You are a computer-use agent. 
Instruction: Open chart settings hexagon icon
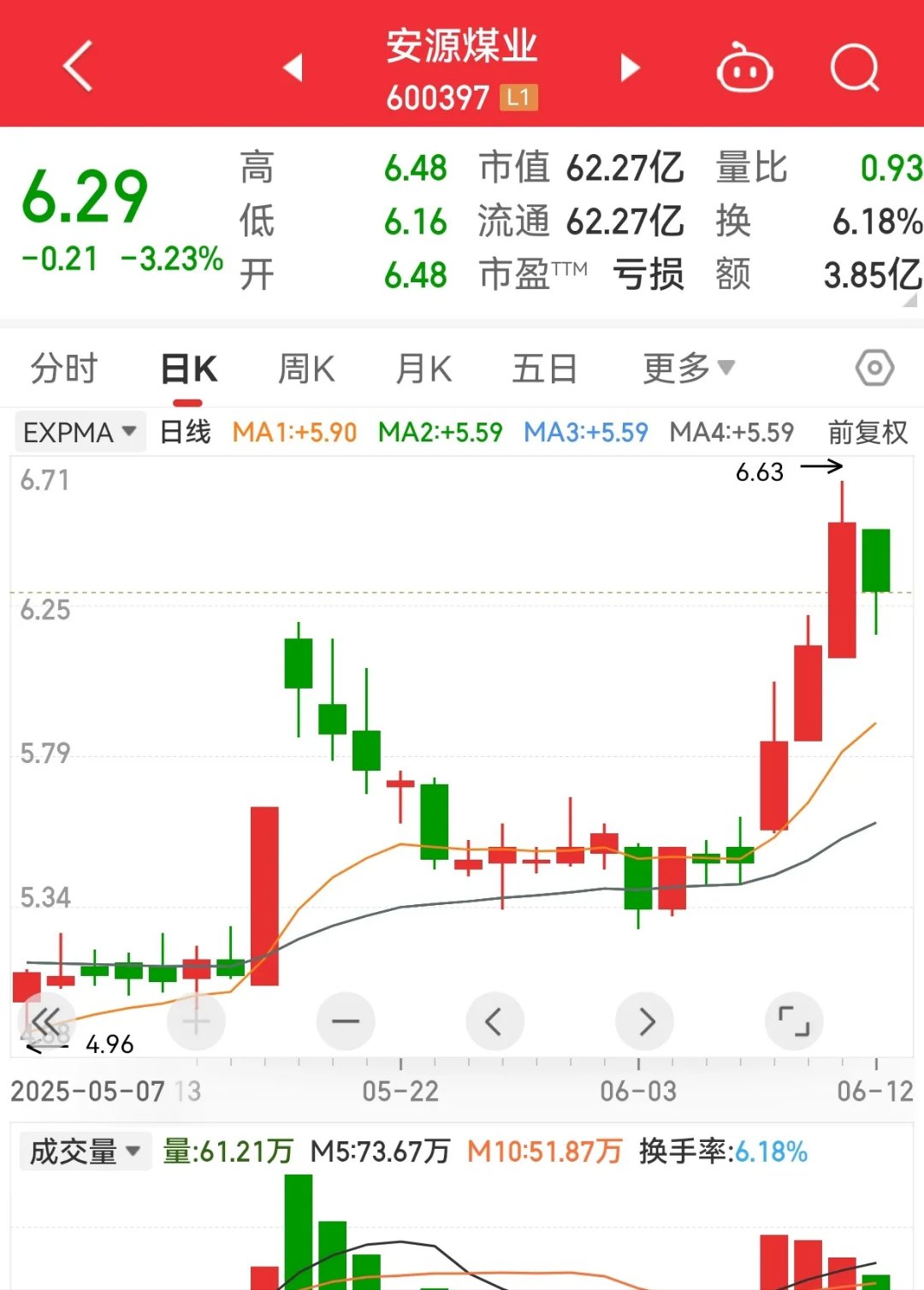click(874, 369)
